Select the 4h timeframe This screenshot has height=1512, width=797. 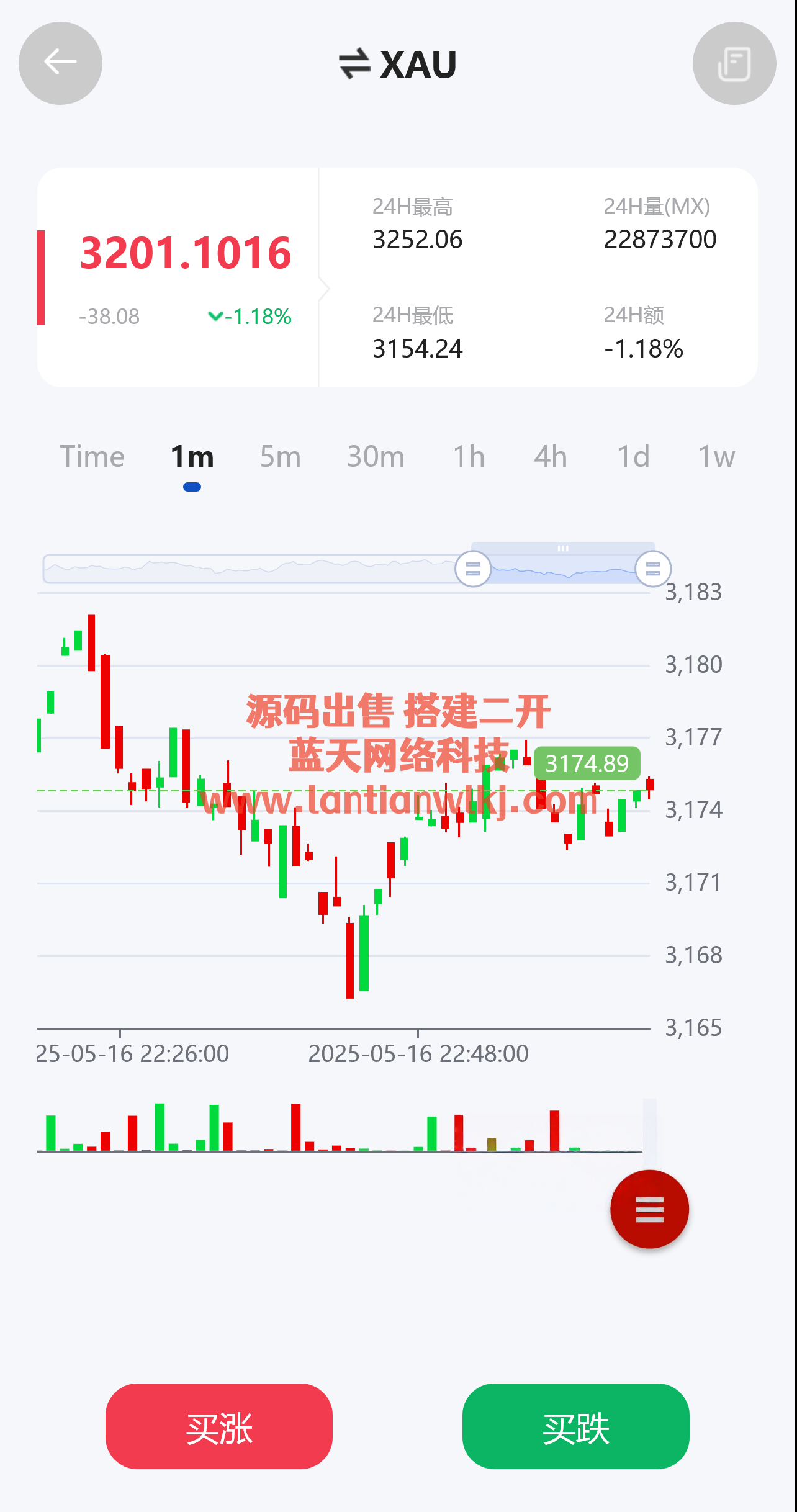[550, 457]
